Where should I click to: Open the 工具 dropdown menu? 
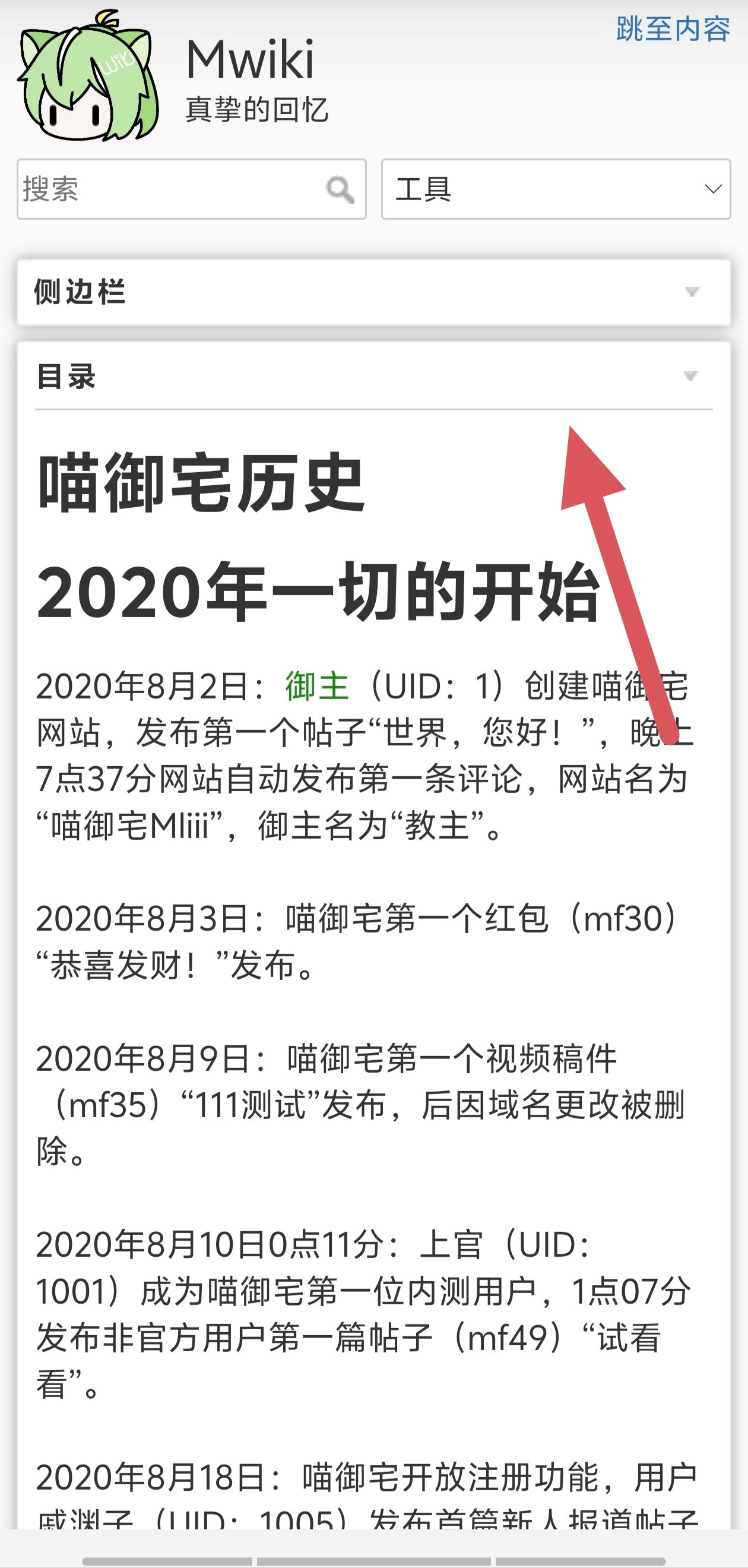point(556,189)
